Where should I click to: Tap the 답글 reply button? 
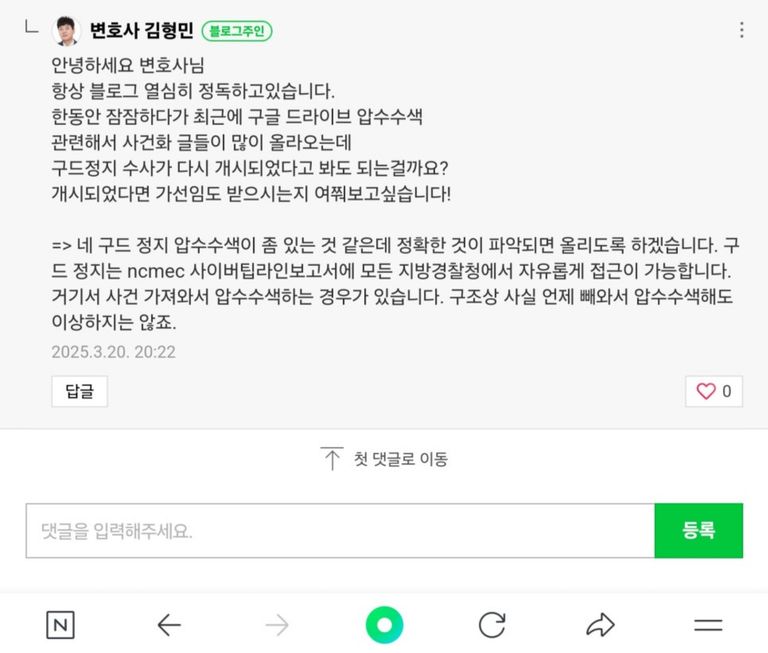pyautogui.click(x=79, y=391)
